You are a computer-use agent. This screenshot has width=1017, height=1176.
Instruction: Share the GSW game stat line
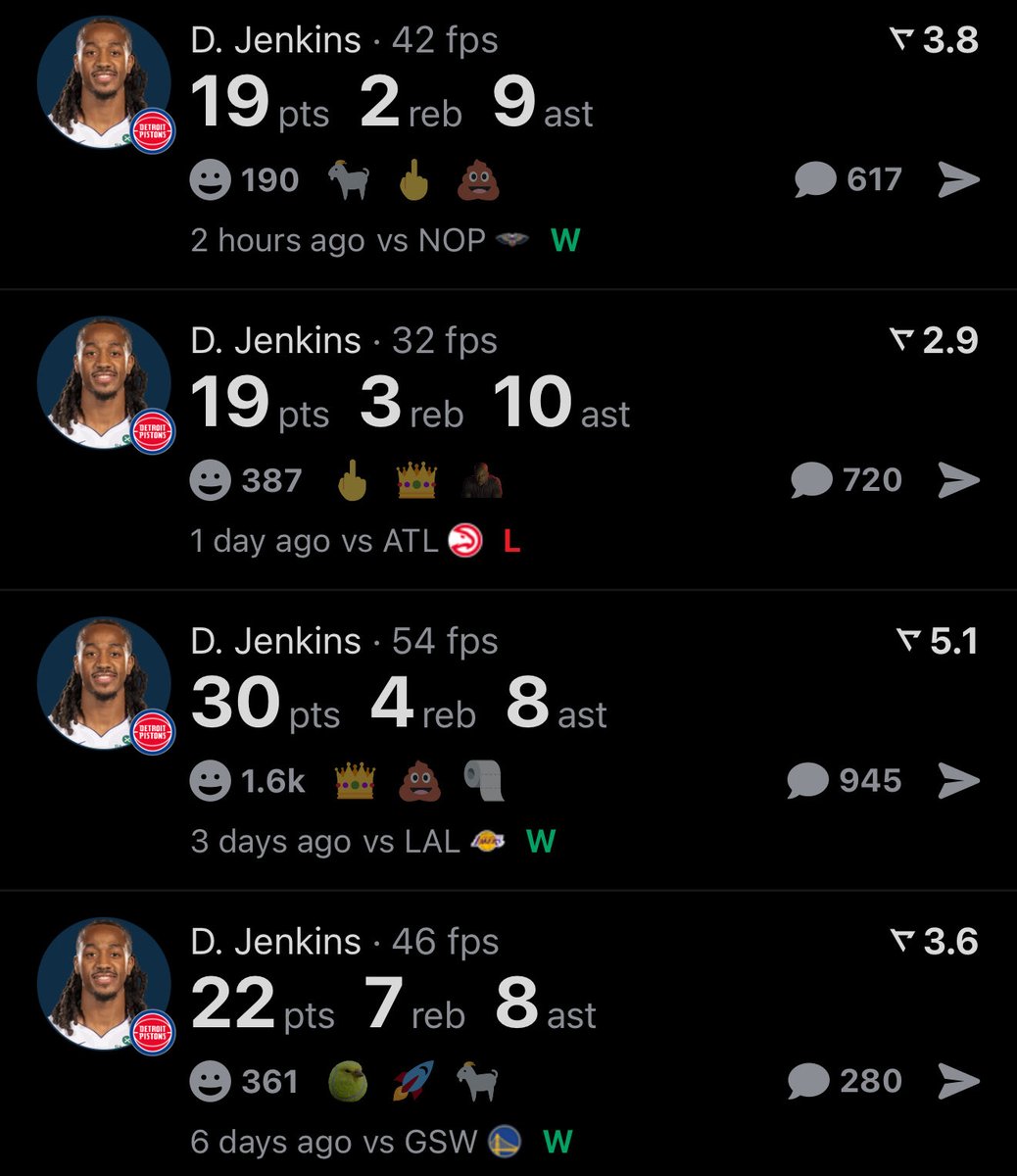958,1082
